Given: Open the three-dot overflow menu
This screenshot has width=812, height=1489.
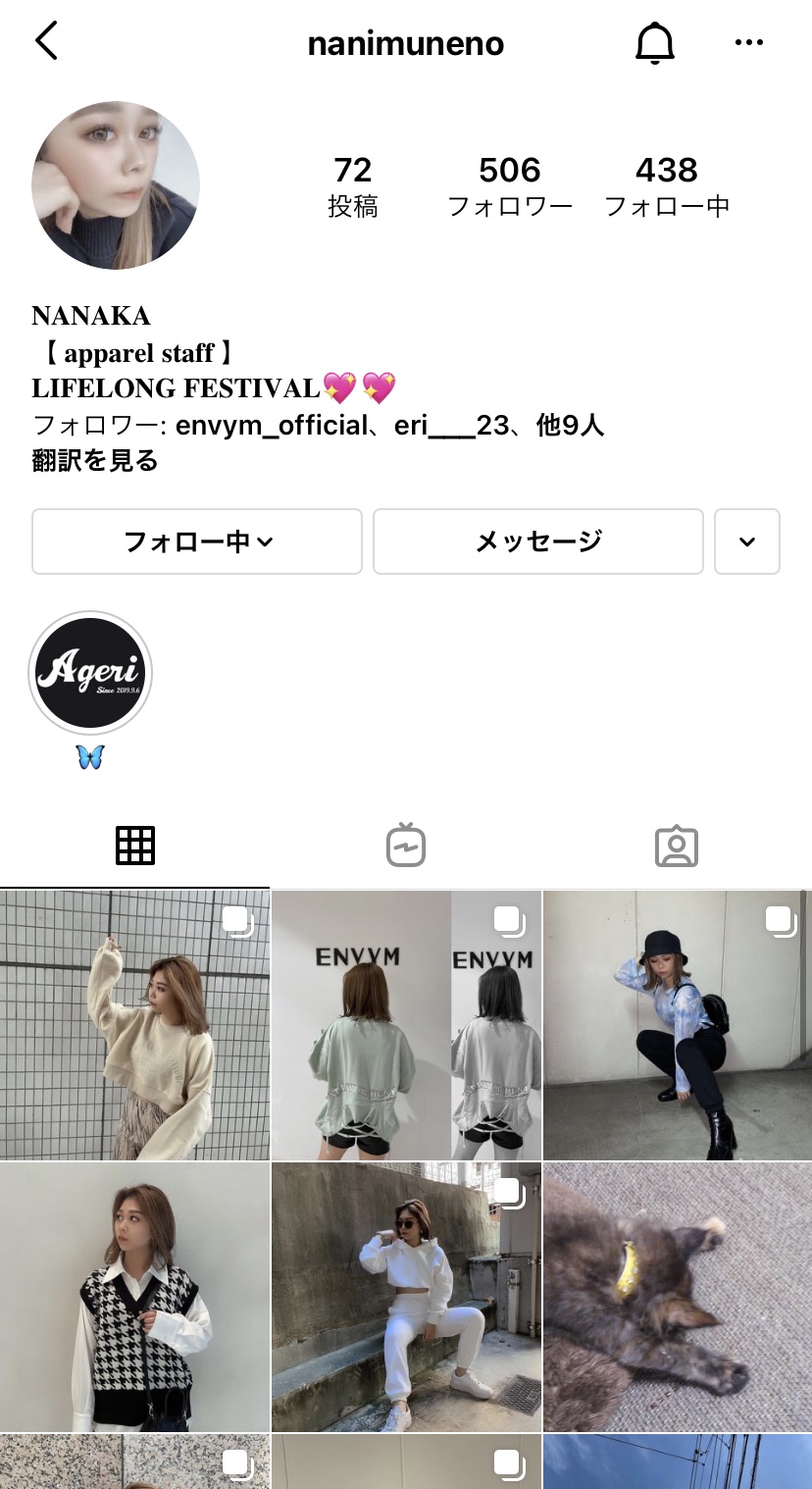Looking at the screenshot, I should (x=749, y=42).
